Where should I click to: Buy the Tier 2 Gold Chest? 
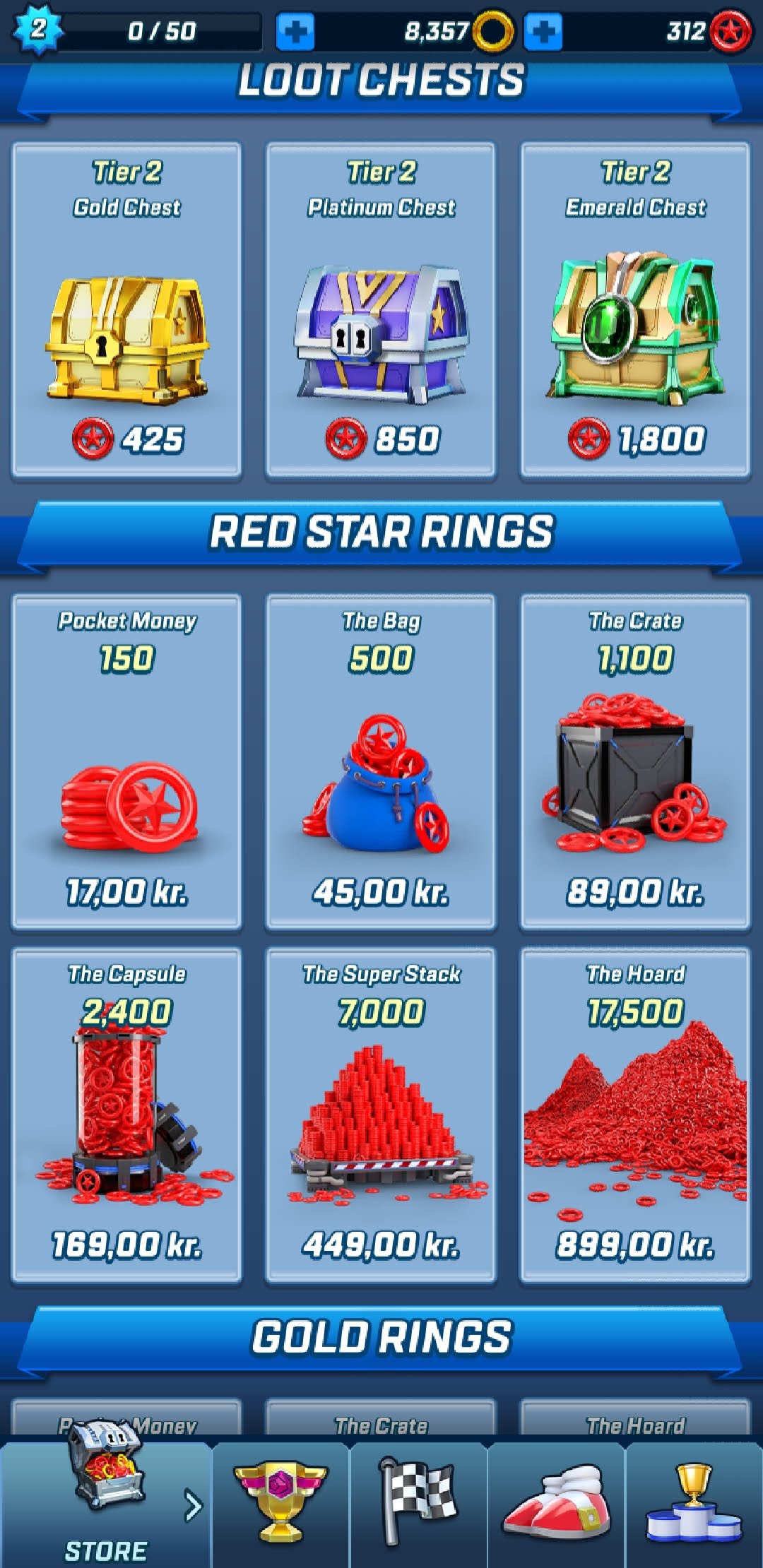[126, 311]
